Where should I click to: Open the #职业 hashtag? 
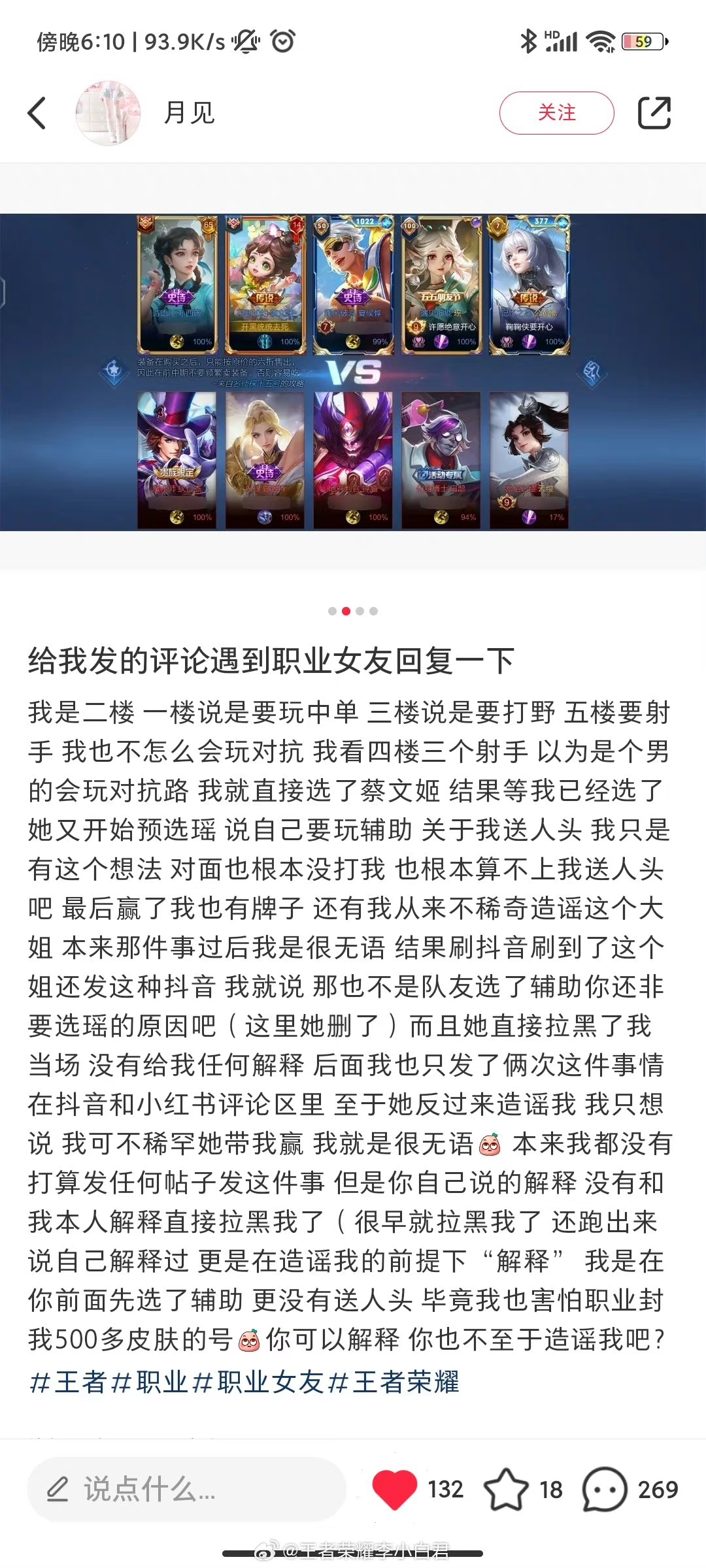150,1381
